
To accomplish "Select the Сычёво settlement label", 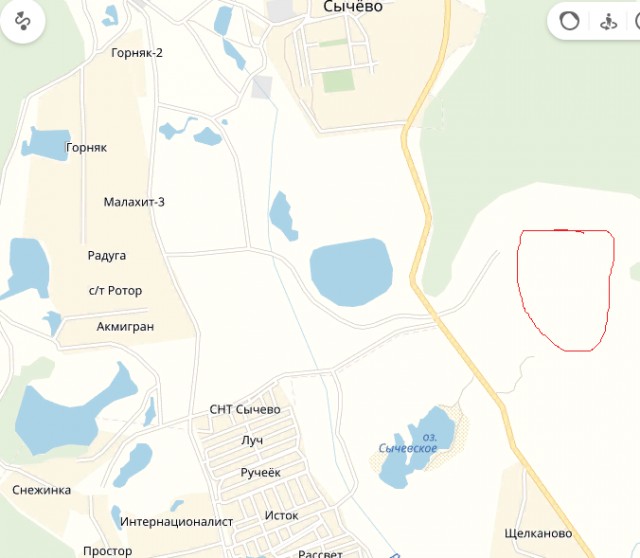I will point(354,6).
